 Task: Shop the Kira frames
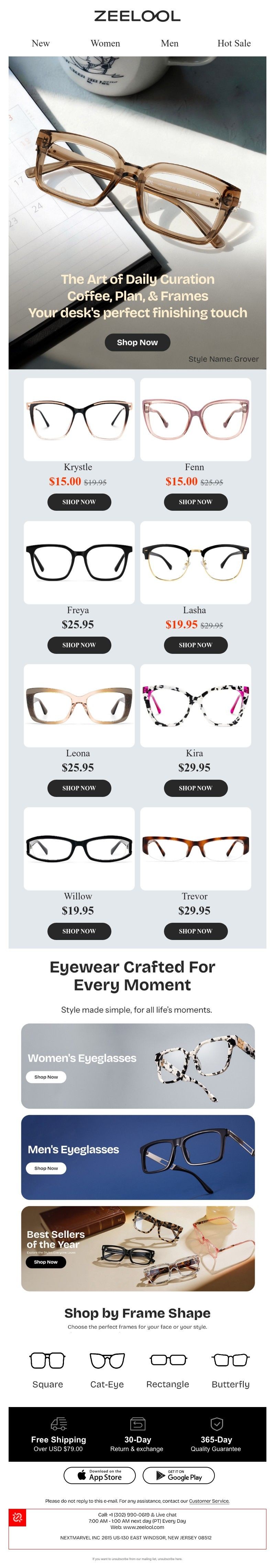195,788
